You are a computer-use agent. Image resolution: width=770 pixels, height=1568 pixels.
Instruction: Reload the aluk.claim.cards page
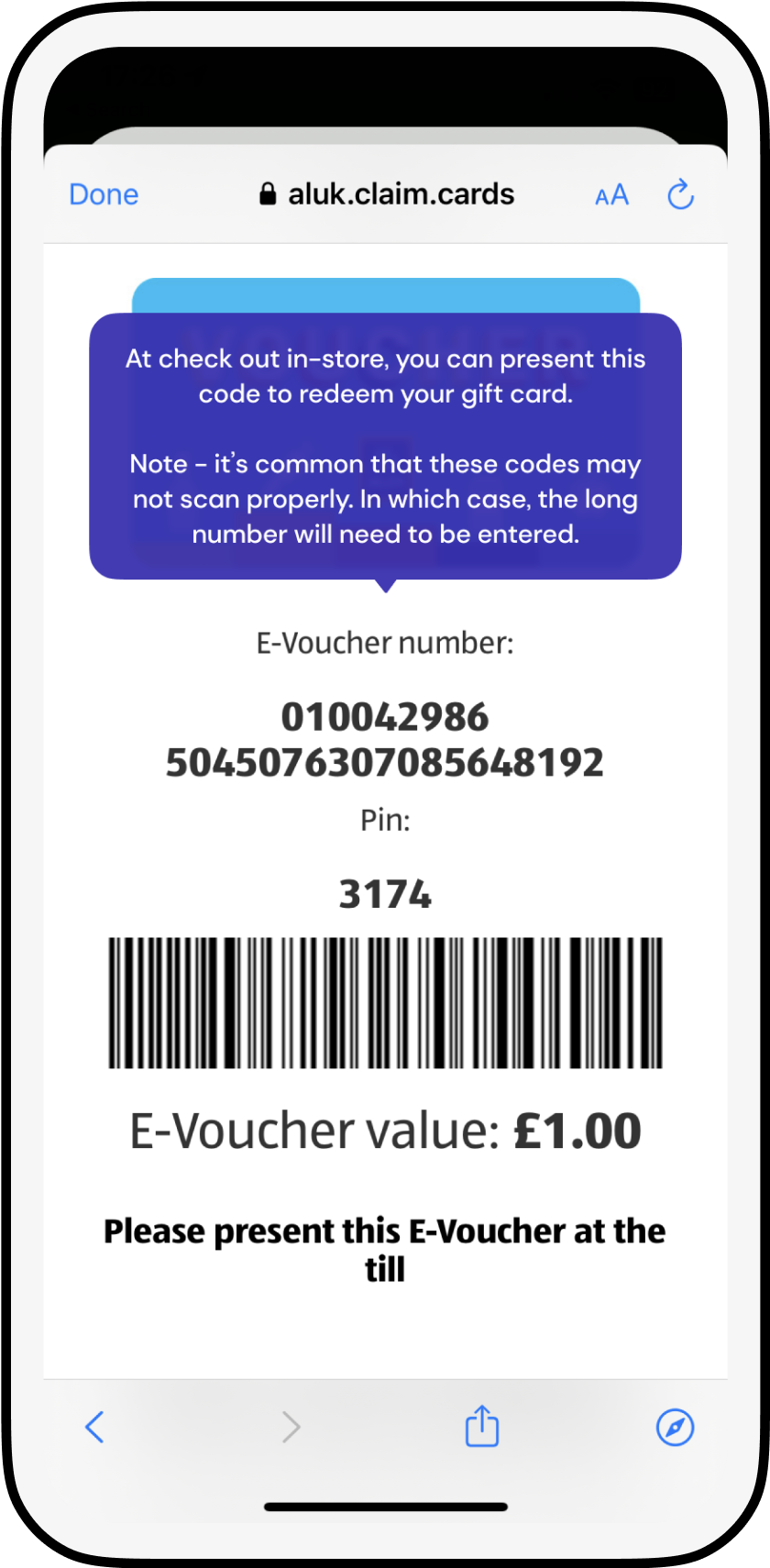click(x=680, y=194)
